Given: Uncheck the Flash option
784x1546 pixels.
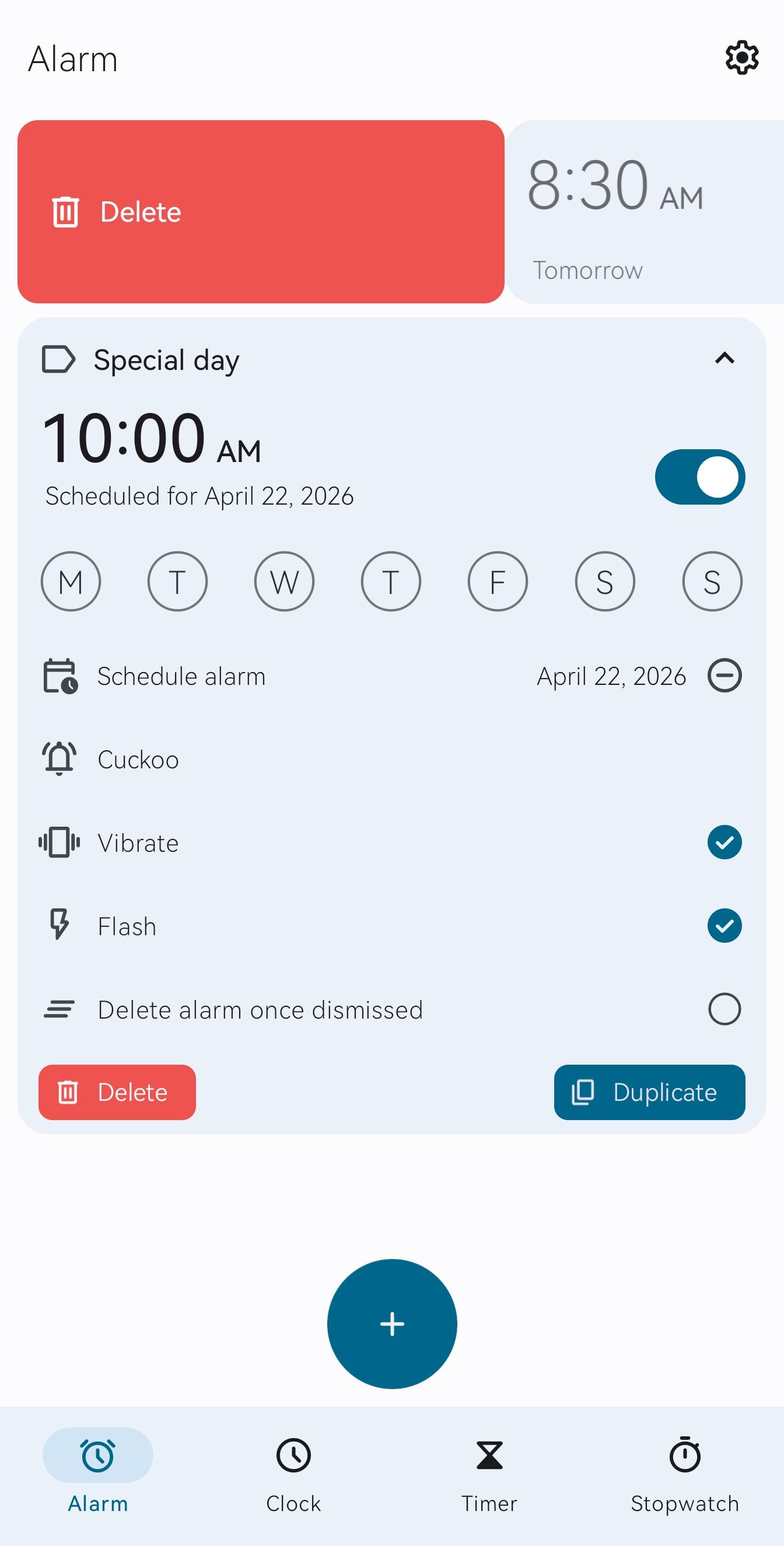Looking at the screenshot, I should point(724,926).
